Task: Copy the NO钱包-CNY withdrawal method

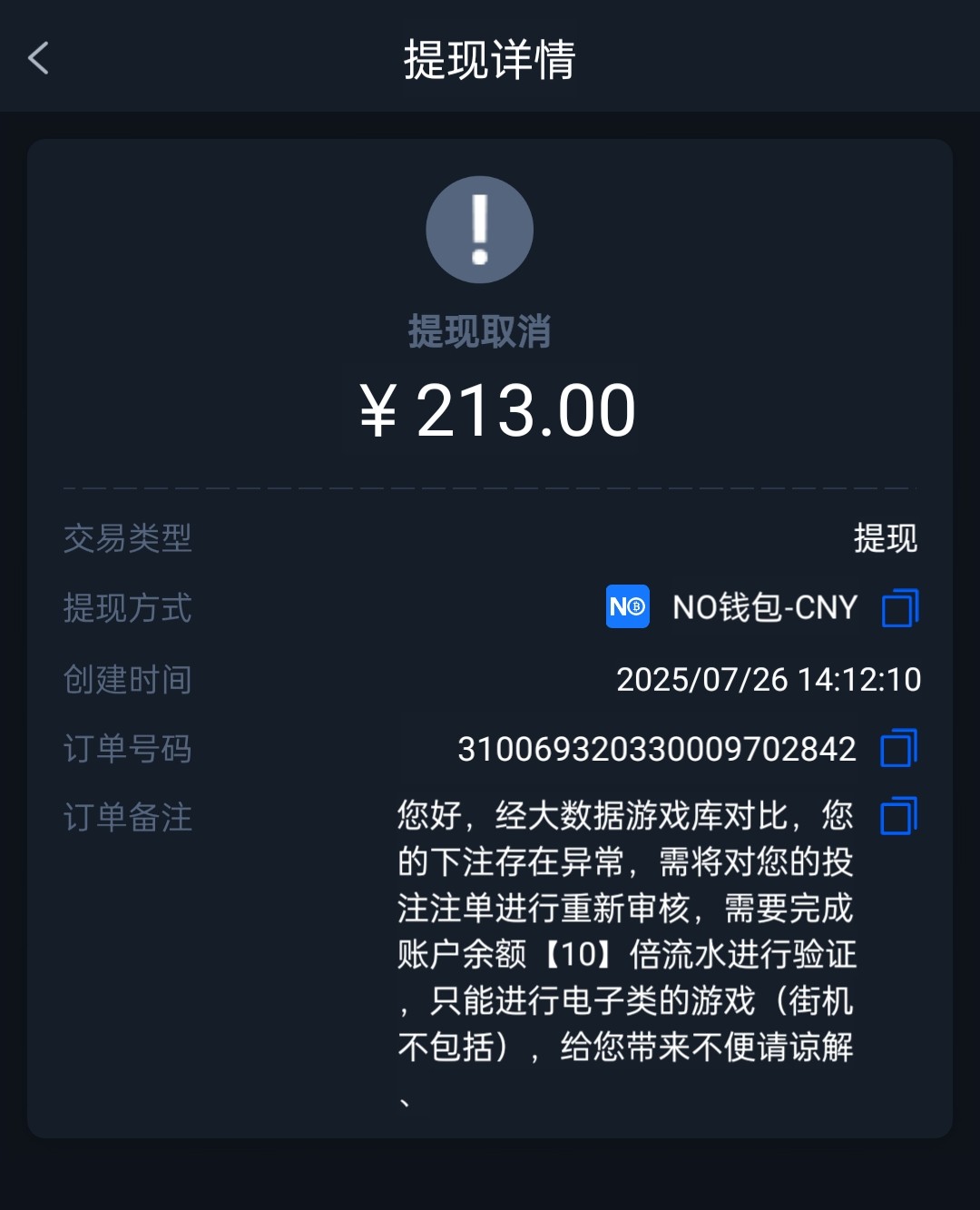Action: click(x=899, y=608)
